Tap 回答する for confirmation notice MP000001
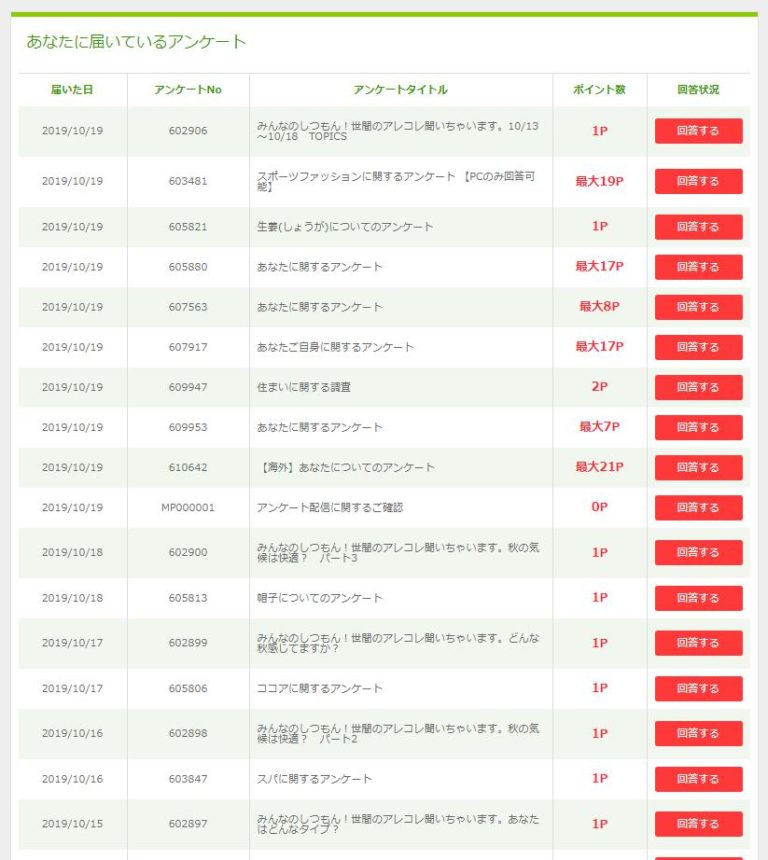The width and height of the screenshot is (768, 860). click(x=698, y=507)
